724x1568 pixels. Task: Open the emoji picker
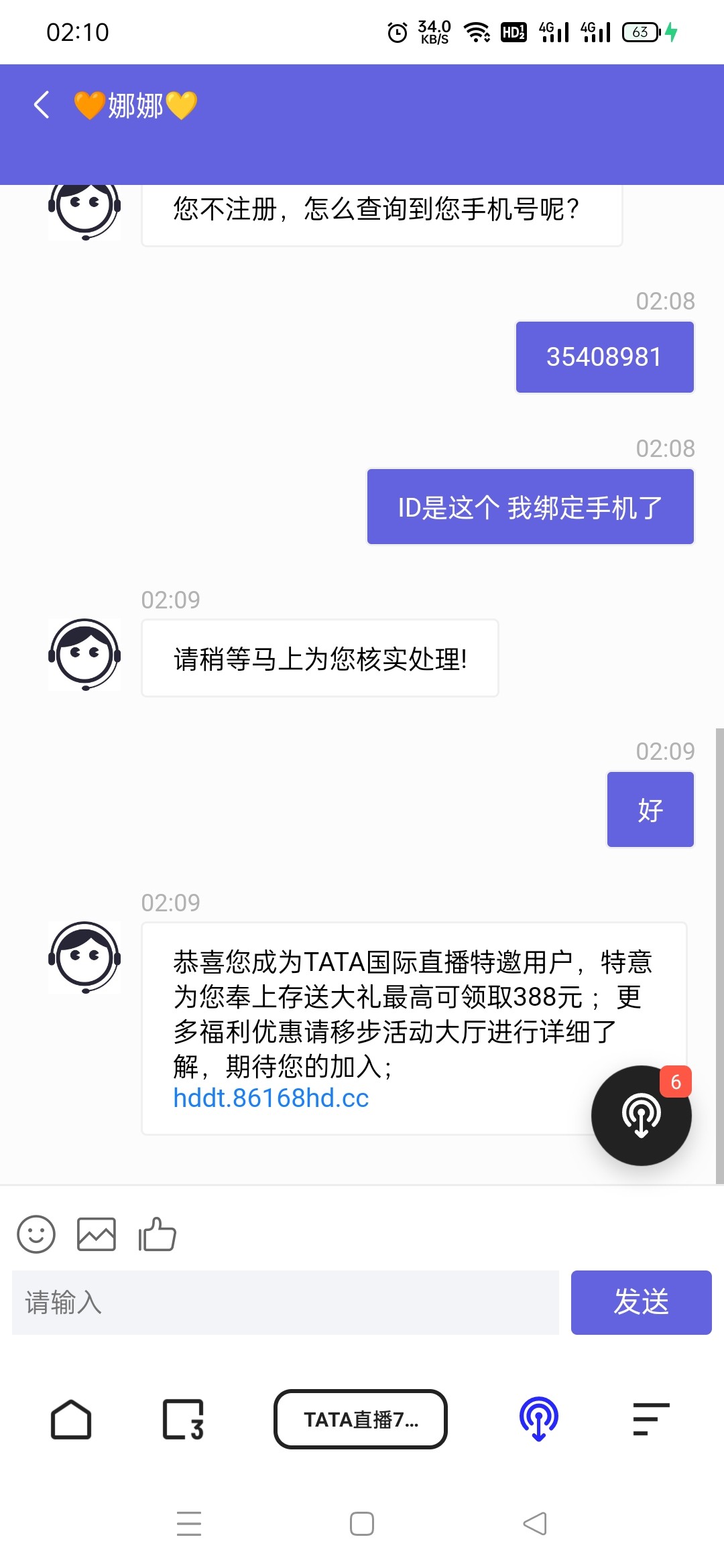tap(36, 1234)
